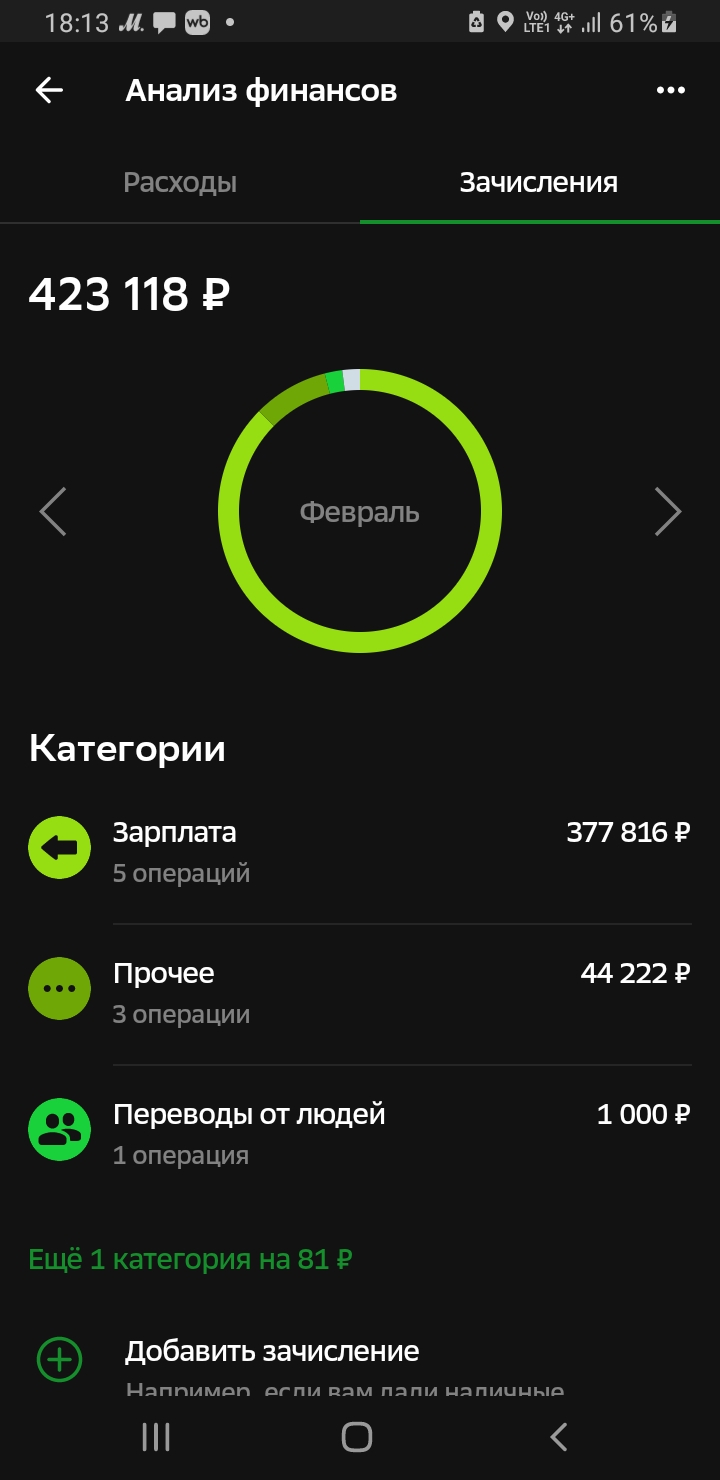Image resolution: width=720 pixels, height=1480 pixels.
Task: Go back from Анализ финансов
Action: pos(49,90)
